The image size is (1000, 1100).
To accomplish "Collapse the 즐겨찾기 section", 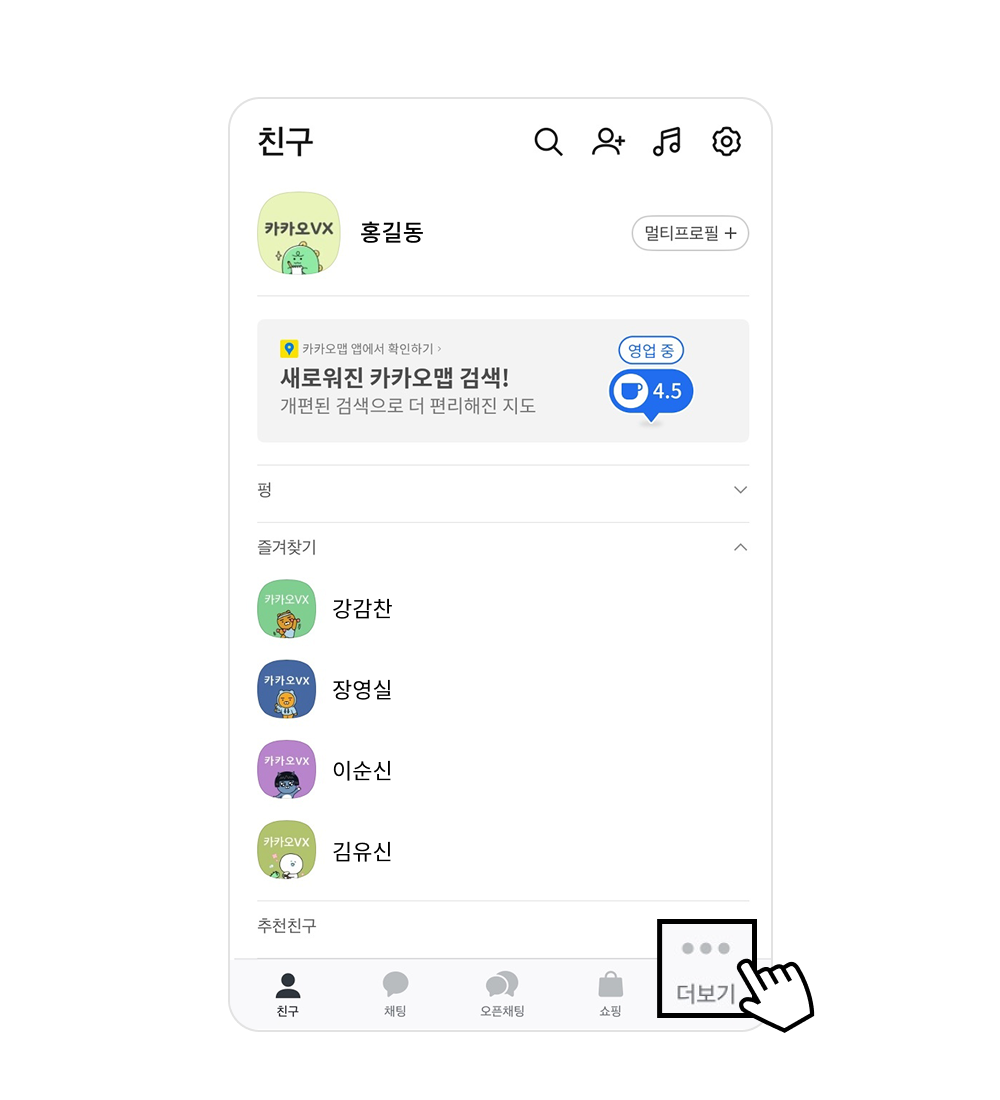I will pos(740,547).
